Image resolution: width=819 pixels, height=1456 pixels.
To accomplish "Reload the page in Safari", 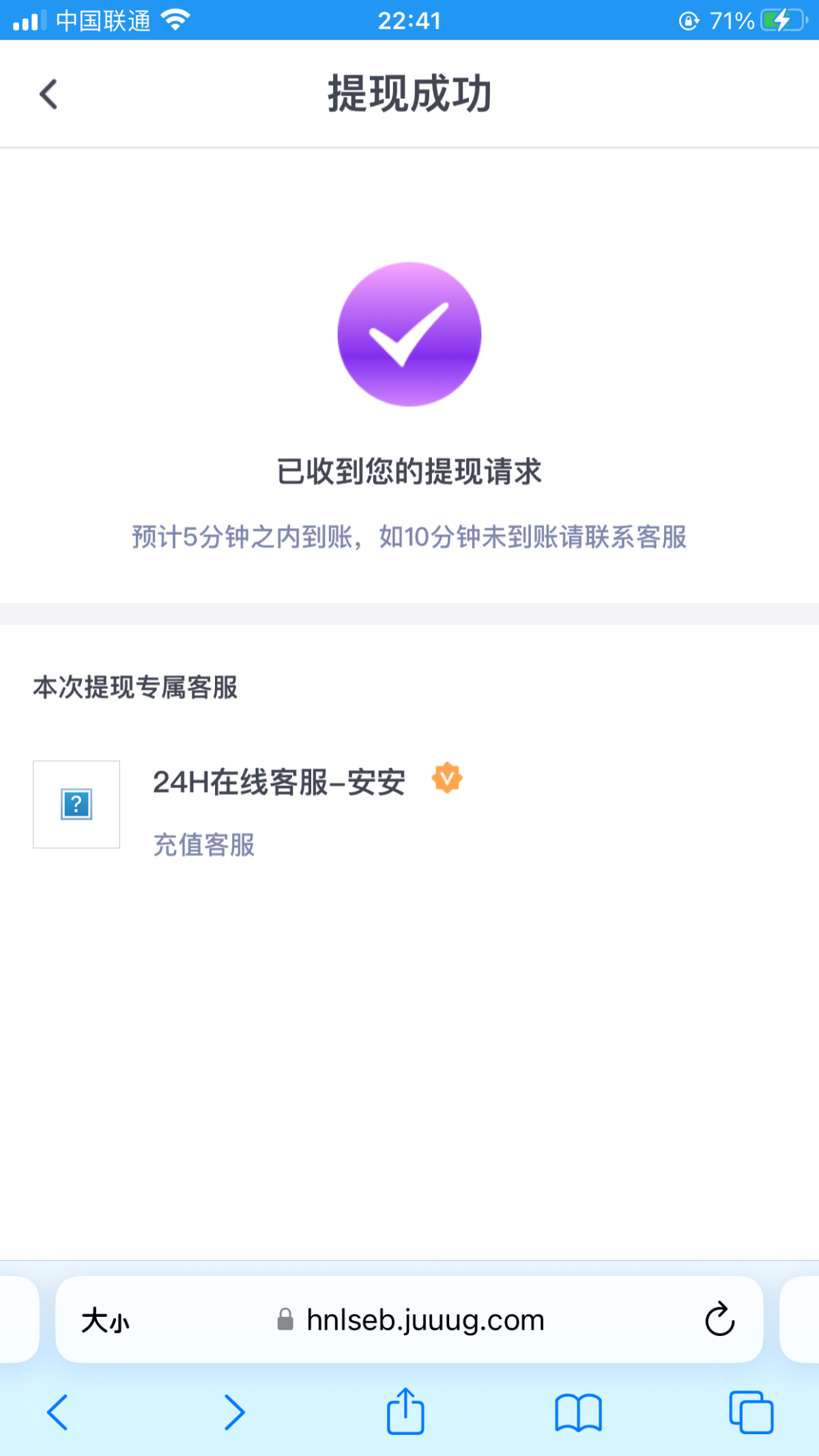I will 719,1320.
